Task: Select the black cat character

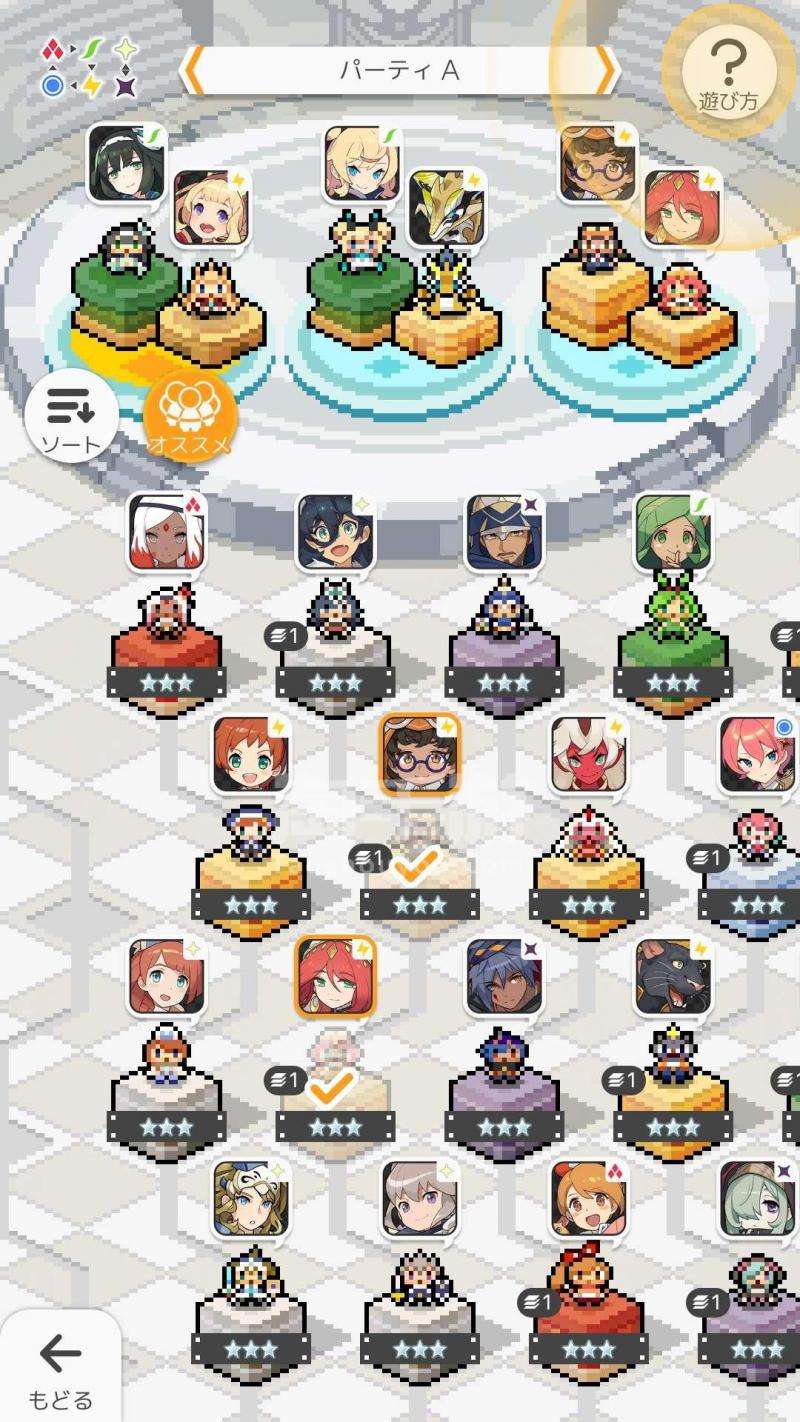Action: 674,977
